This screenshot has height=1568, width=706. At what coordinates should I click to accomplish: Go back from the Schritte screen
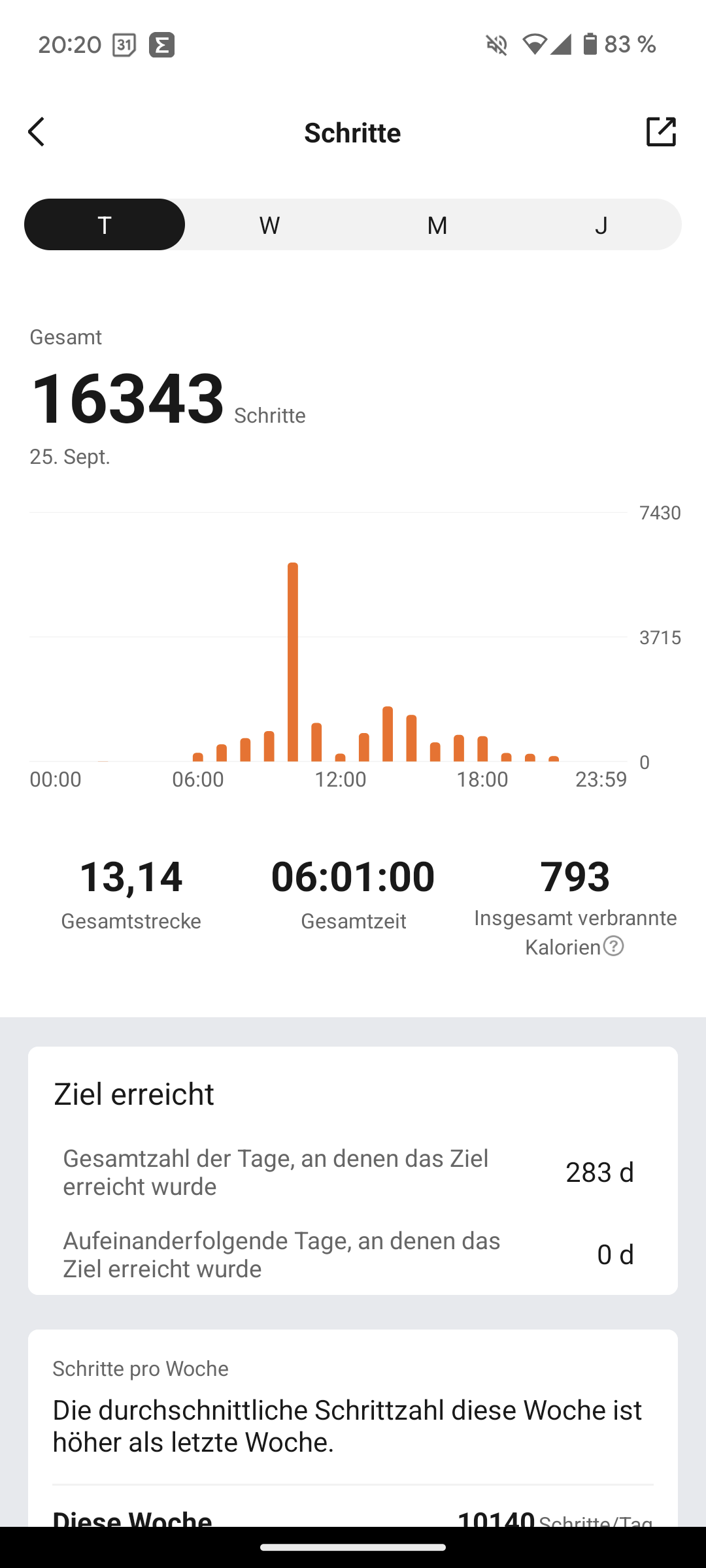pos(37,132)
